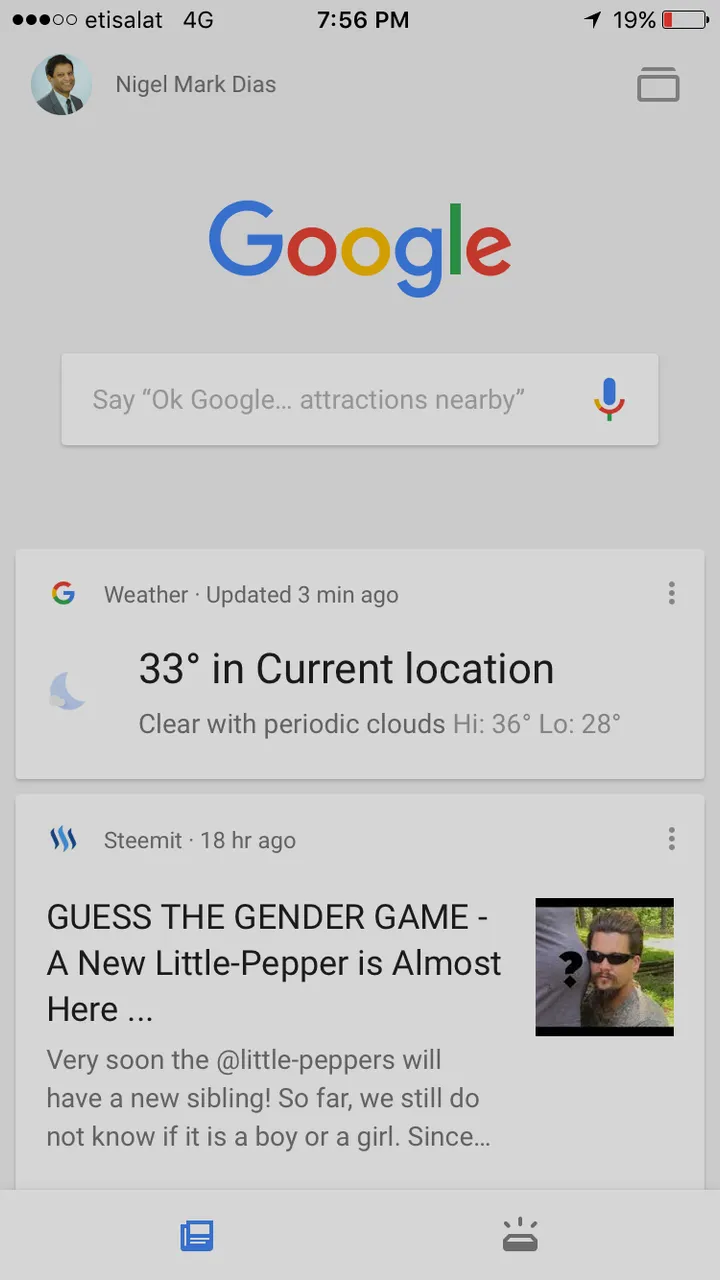This screenshot has height=1280, width=720.
Task: Switch to the feed tab
Action: tap(197, 1236)
